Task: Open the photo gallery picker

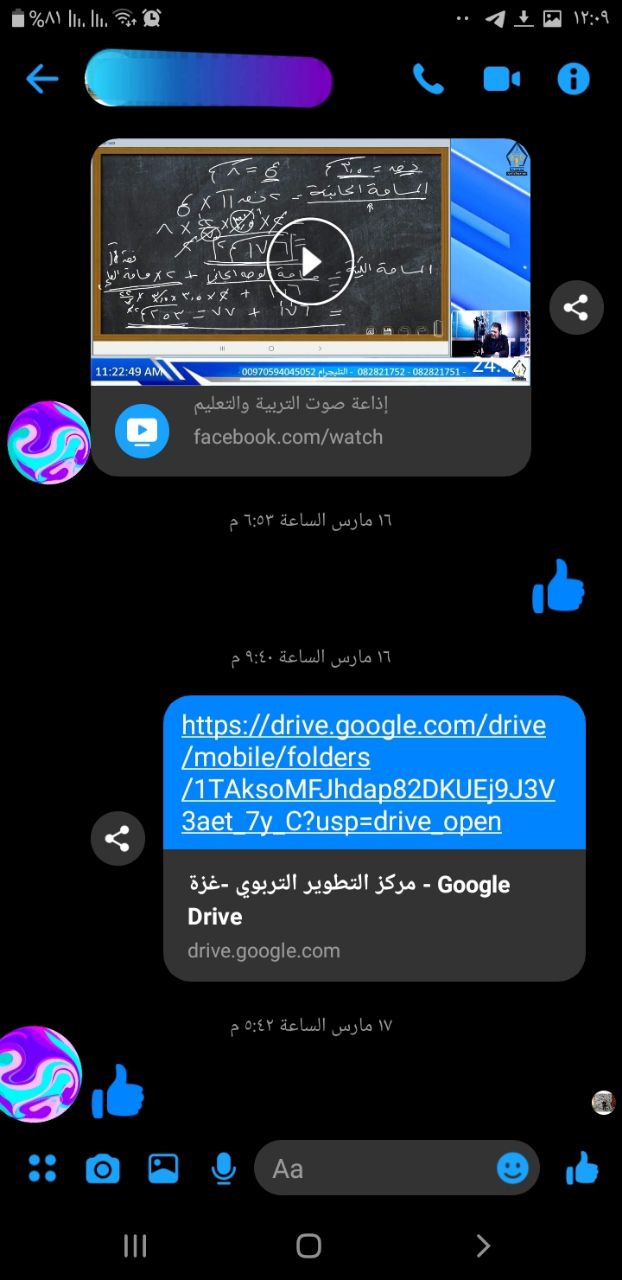Action: coord(163,1168)
